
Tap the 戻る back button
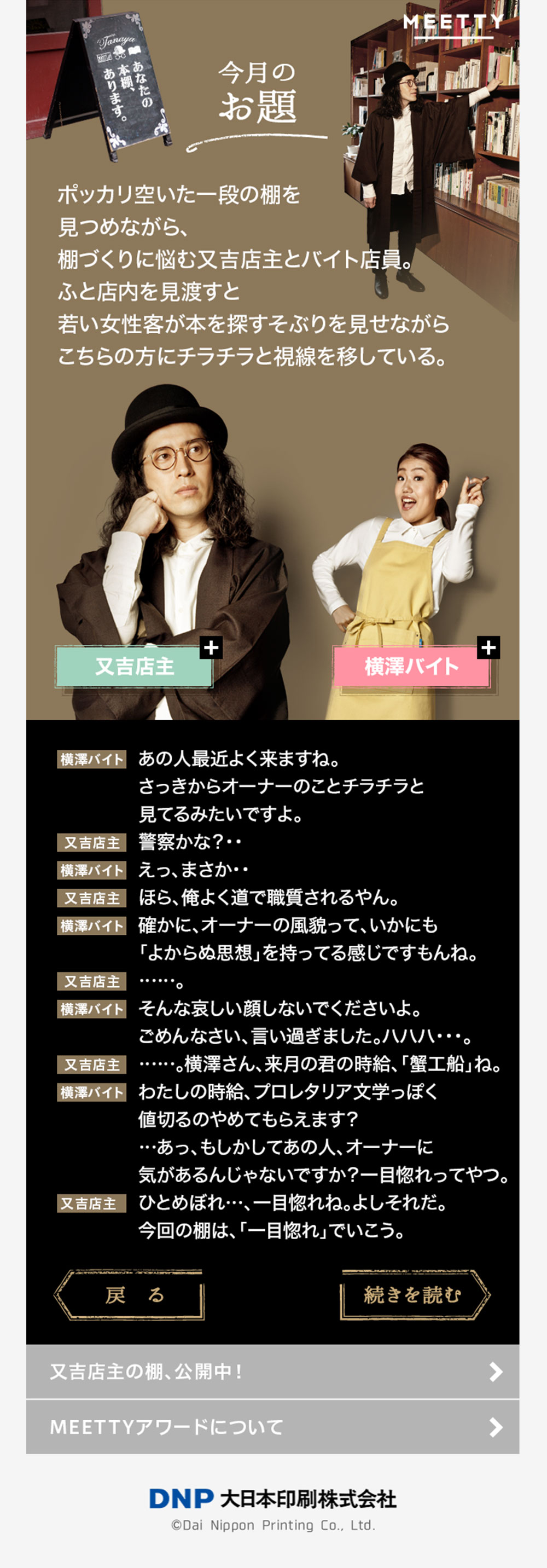pos(130,1295)
